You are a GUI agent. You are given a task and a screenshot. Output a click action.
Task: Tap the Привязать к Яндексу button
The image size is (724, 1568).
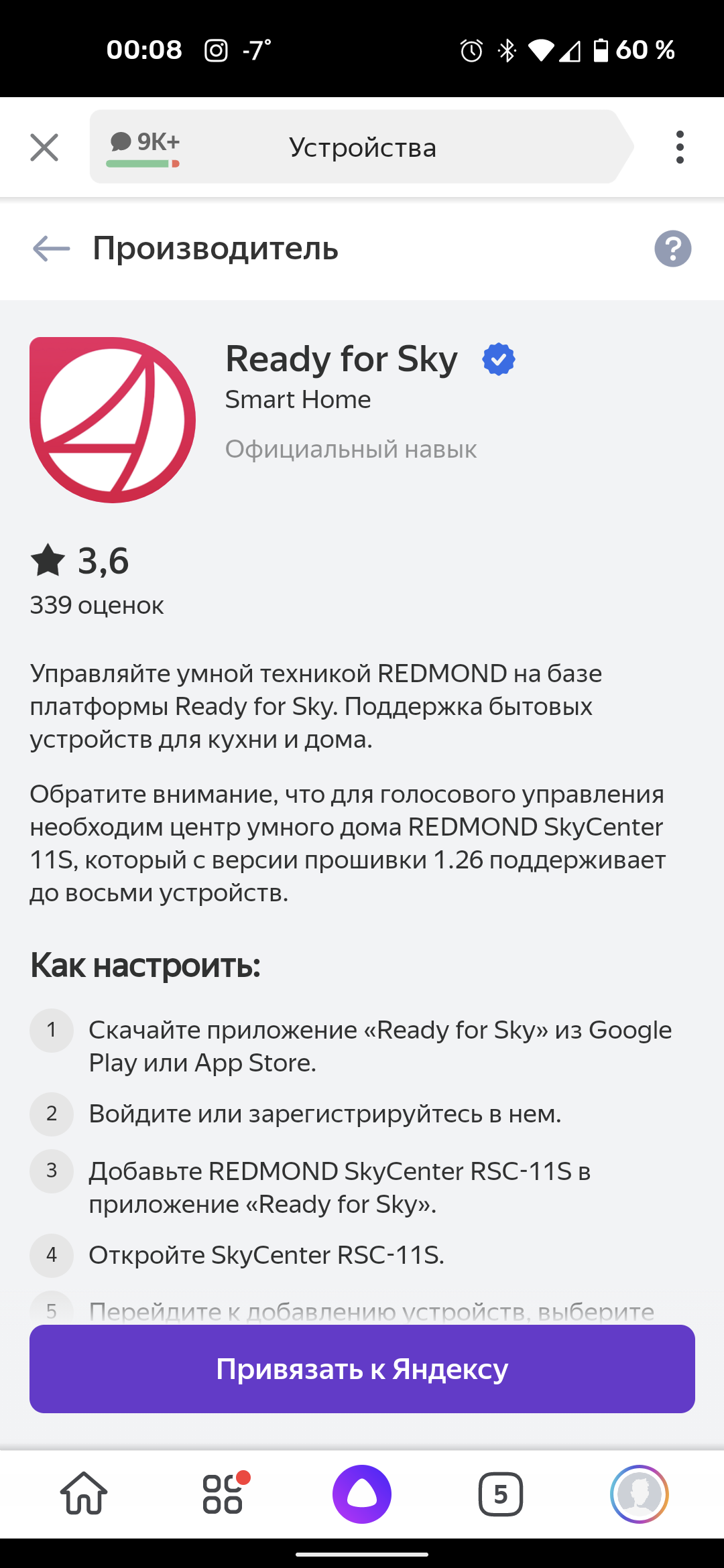(x=362, y=1369)
